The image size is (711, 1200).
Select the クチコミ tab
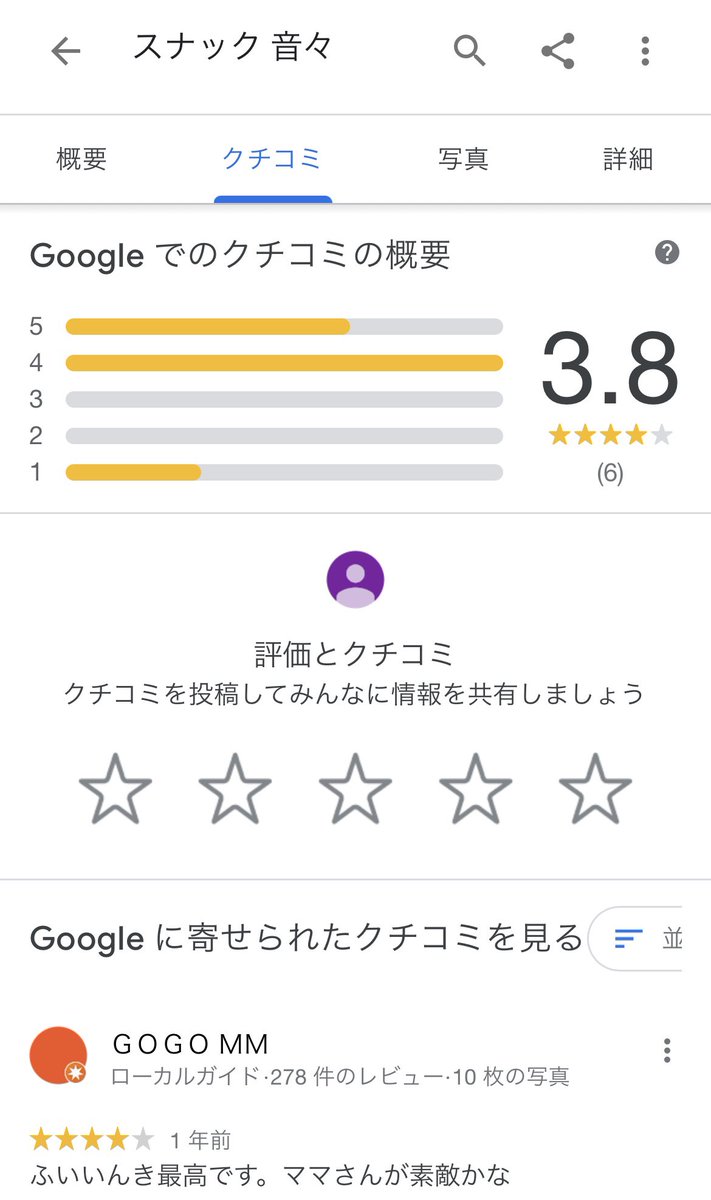coord(272,159)
